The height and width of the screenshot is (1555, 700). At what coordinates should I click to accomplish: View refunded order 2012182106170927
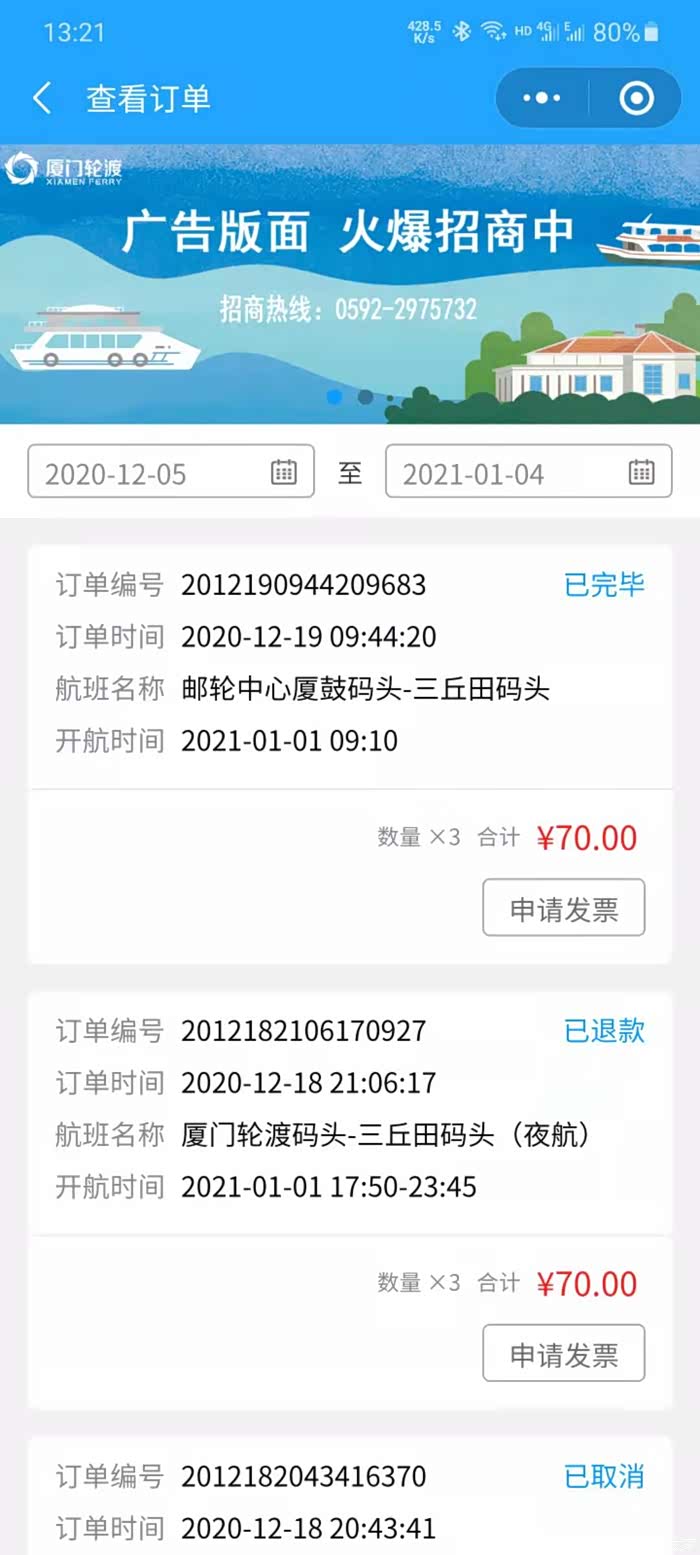click(x=350, y=1110)
